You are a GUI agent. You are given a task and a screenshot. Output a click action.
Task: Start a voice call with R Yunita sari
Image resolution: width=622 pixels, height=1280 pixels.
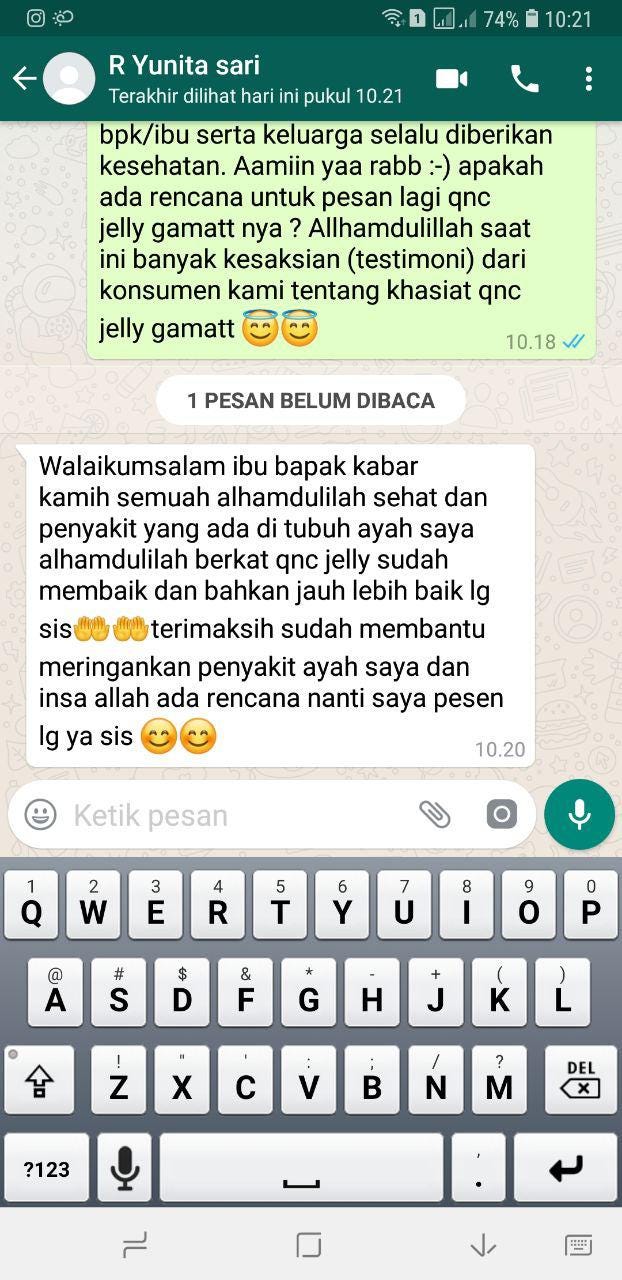524,79
